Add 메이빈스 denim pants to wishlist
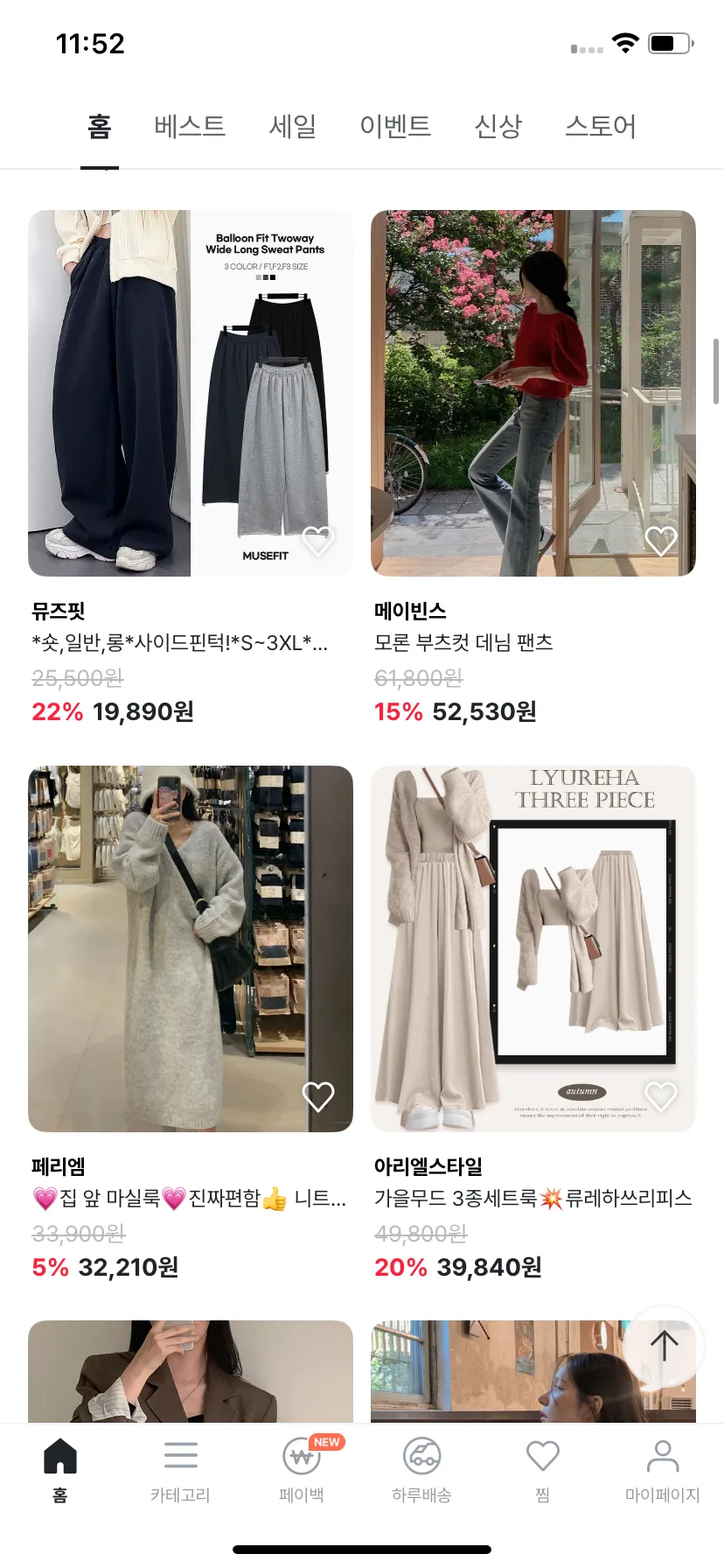 click(x=660, y=541)
